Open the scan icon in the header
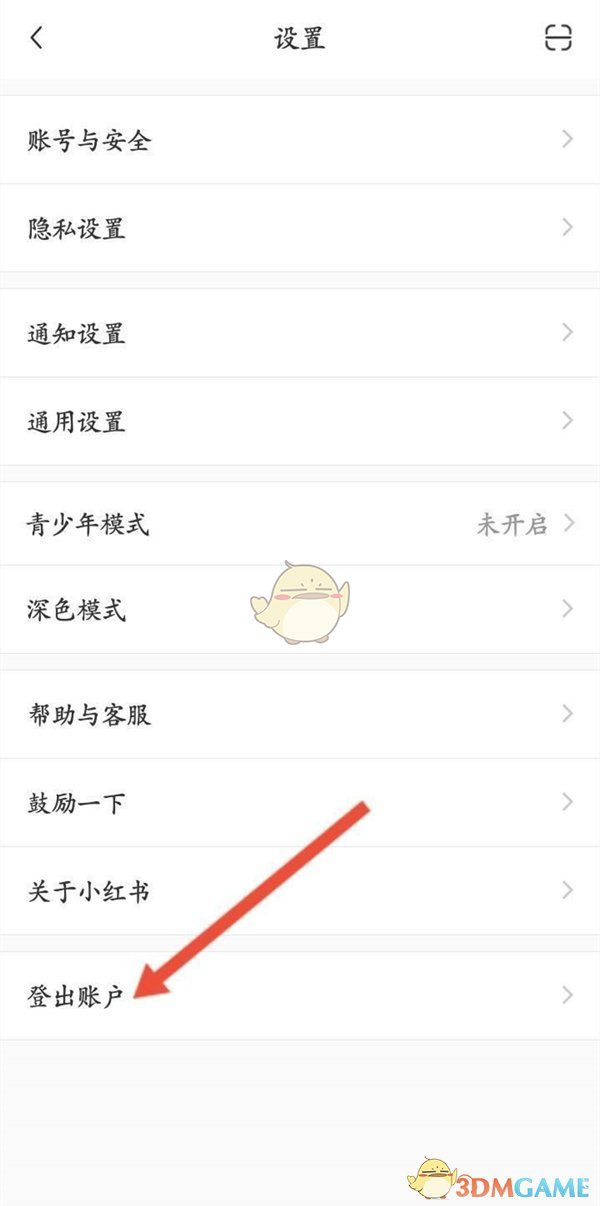Image resolution: width=600 pixels, height=1206 pixels. (558, 39)
